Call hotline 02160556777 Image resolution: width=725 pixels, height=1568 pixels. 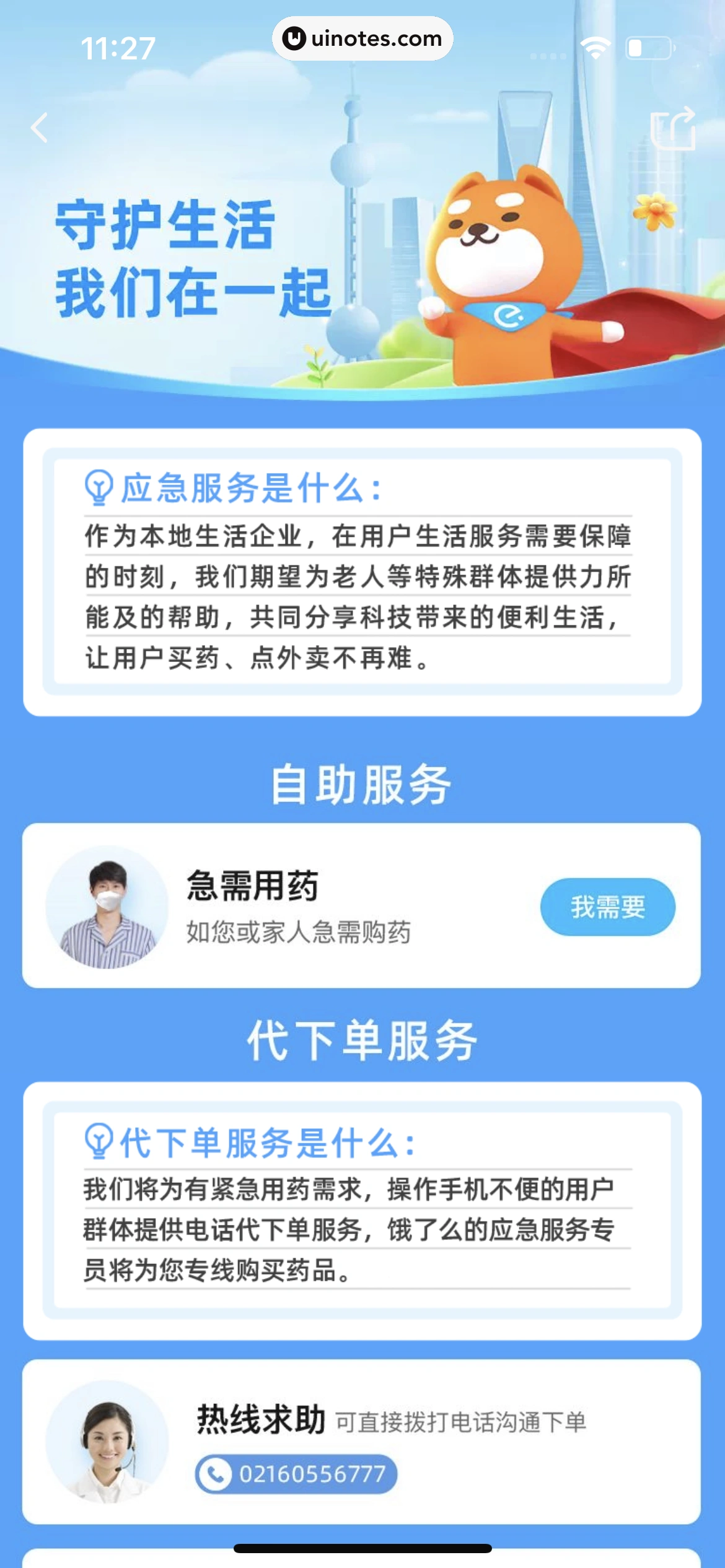(296, 1474)
